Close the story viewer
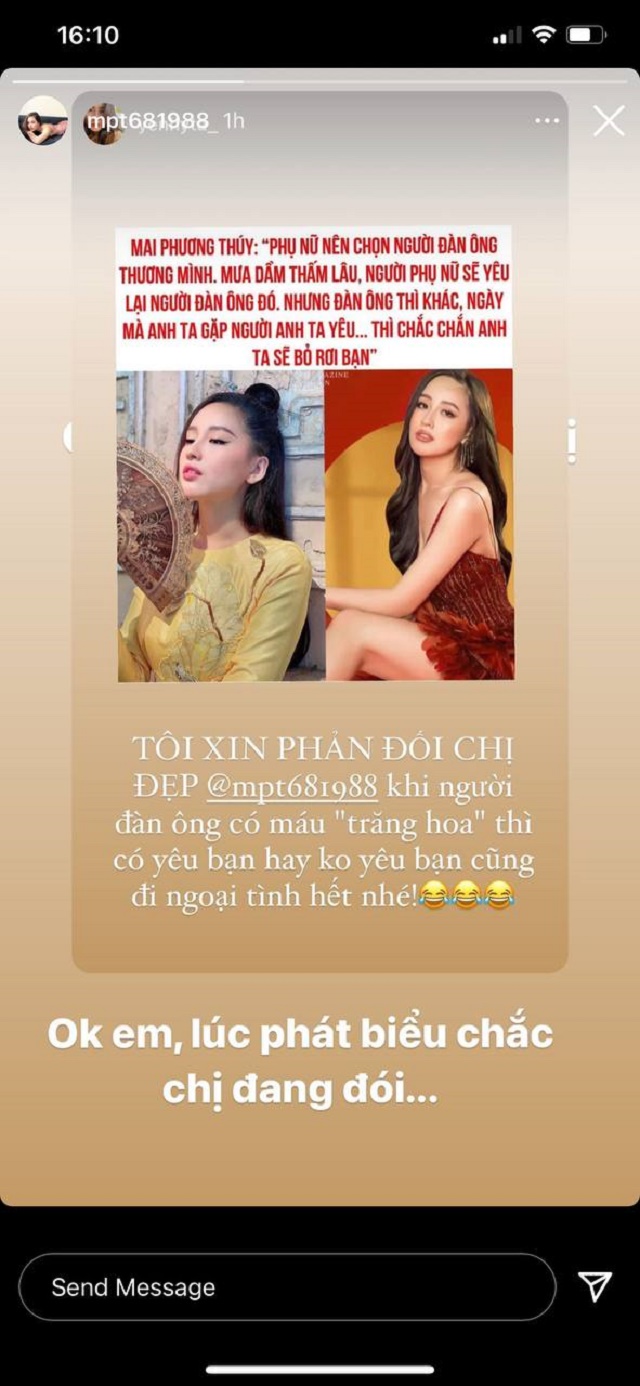 pos(608,122)
